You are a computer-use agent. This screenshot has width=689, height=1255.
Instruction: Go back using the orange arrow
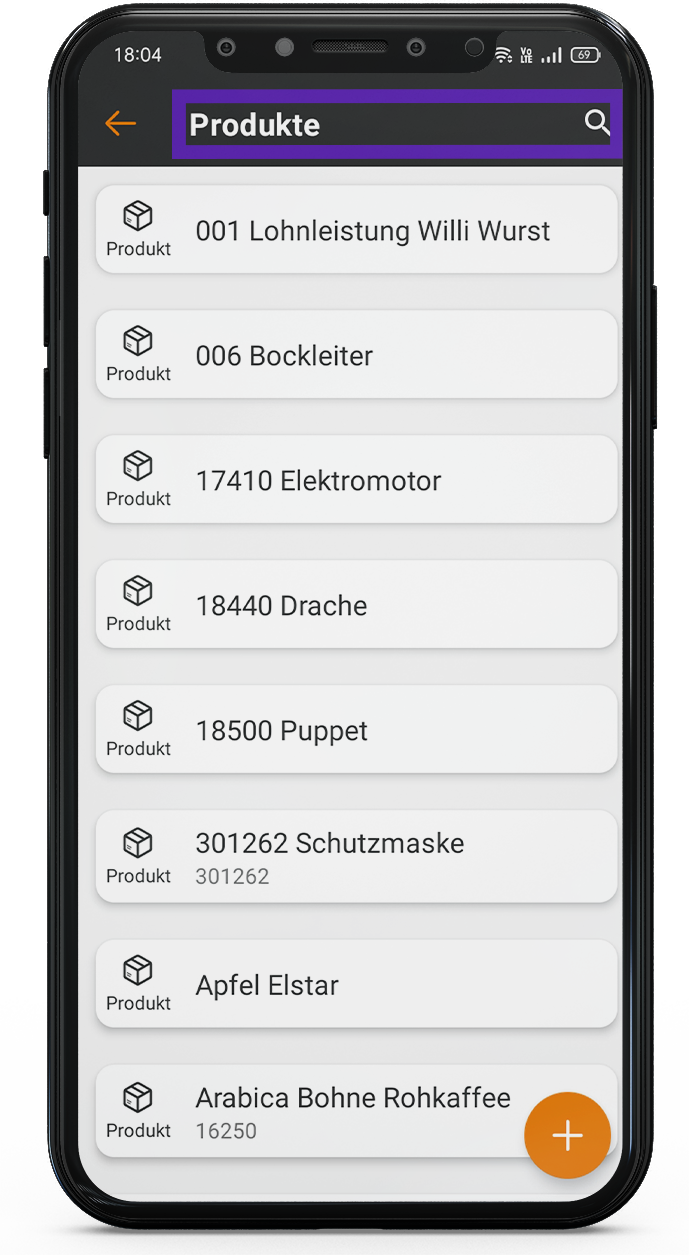click(x=120, y=124)
